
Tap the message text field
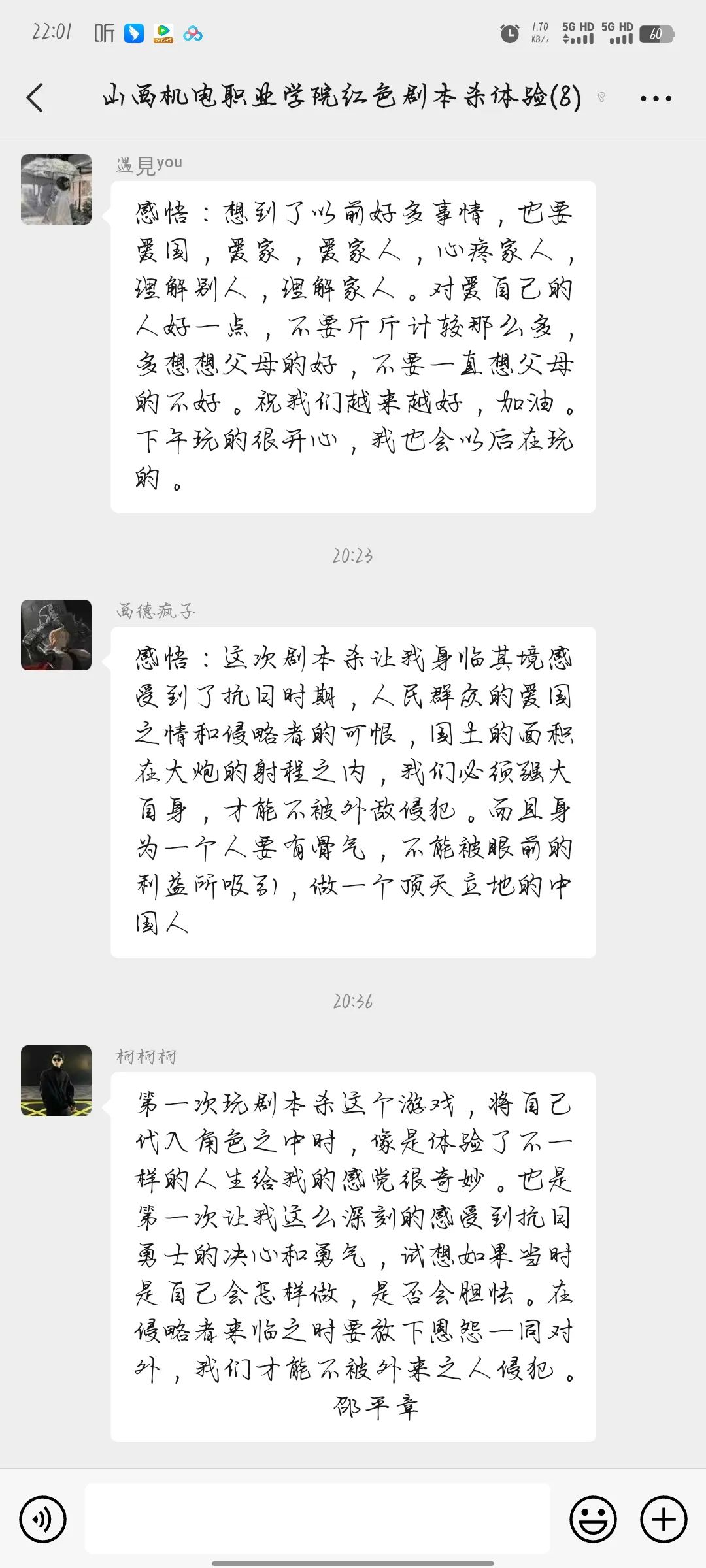point(318,1518)
